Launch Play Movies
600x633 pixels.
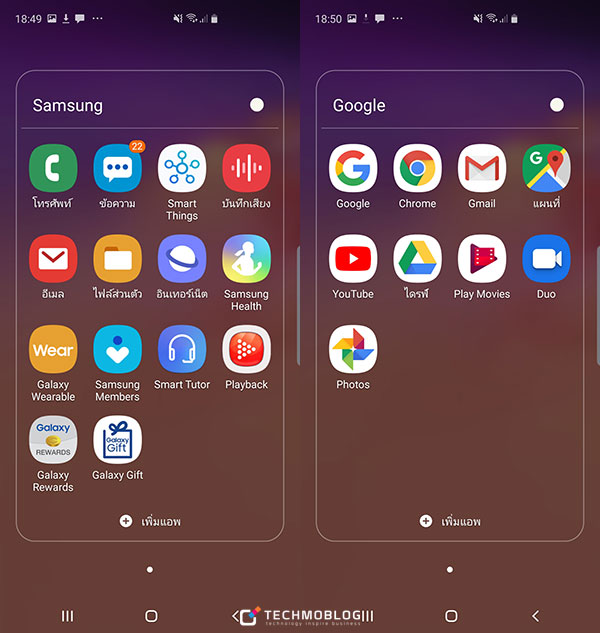tap(482, 259)
